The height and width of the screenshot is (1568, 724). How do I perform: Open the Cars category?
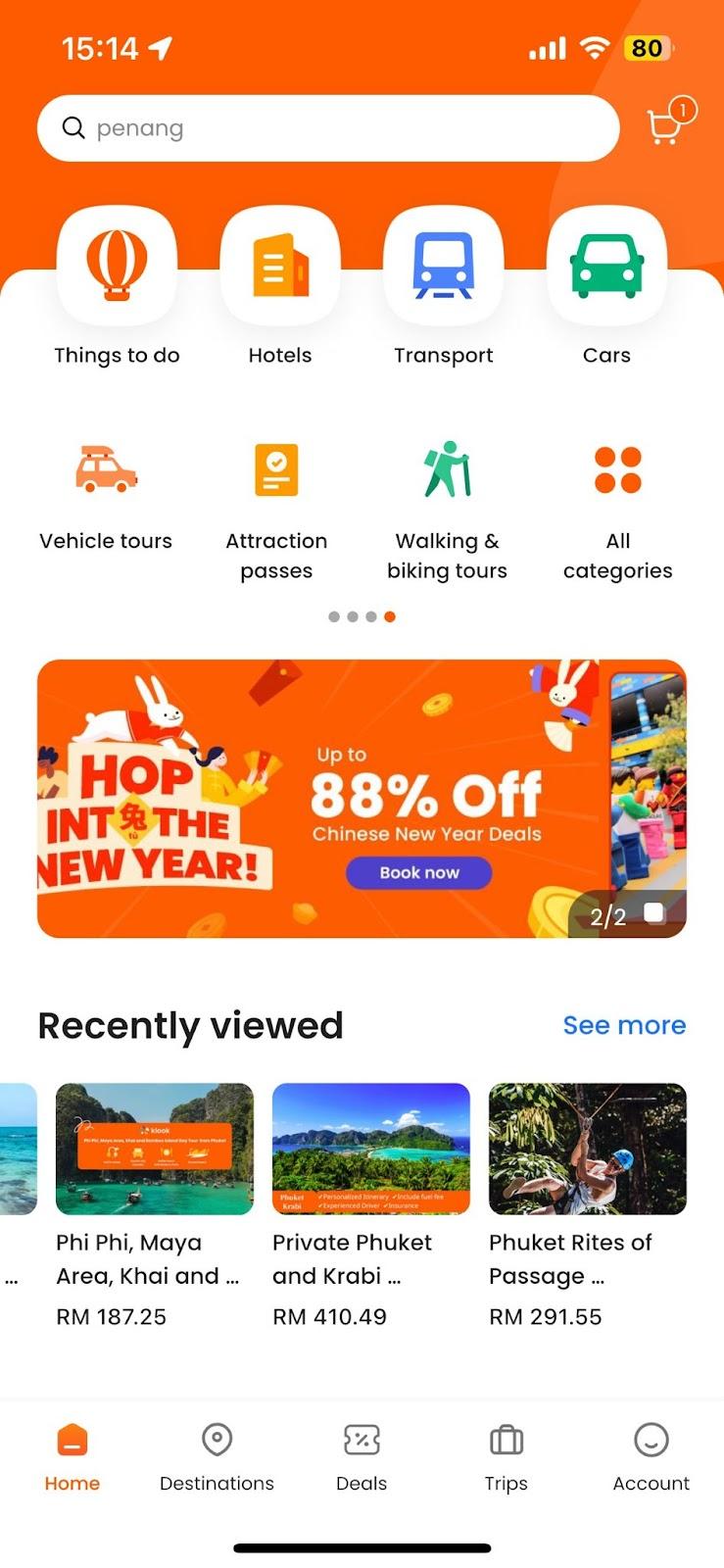[x=606, y=267]
